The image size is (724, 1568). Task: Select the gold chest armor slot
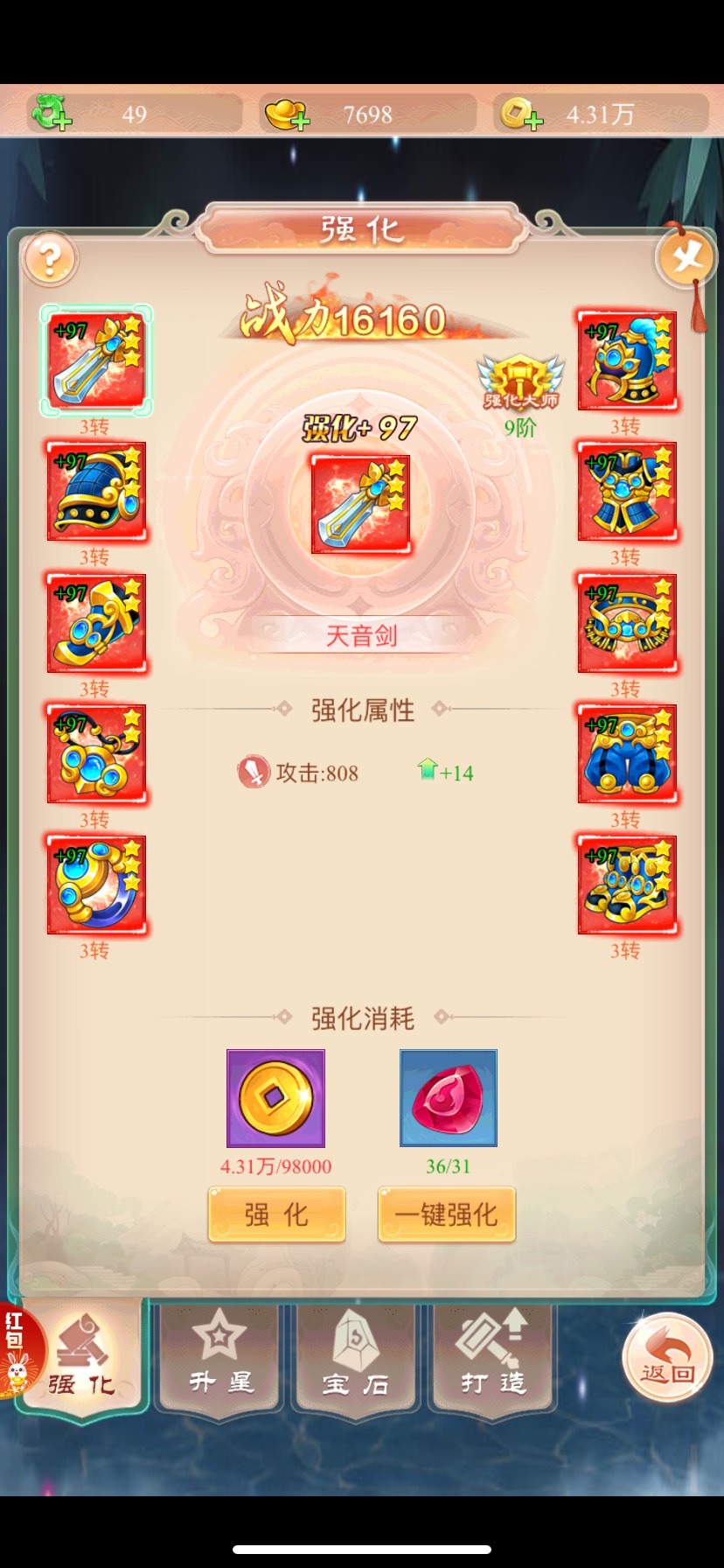[x=627, y=491]
